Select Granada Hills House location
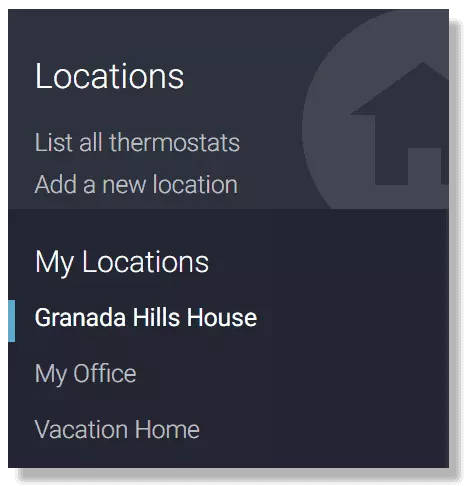 146,317
